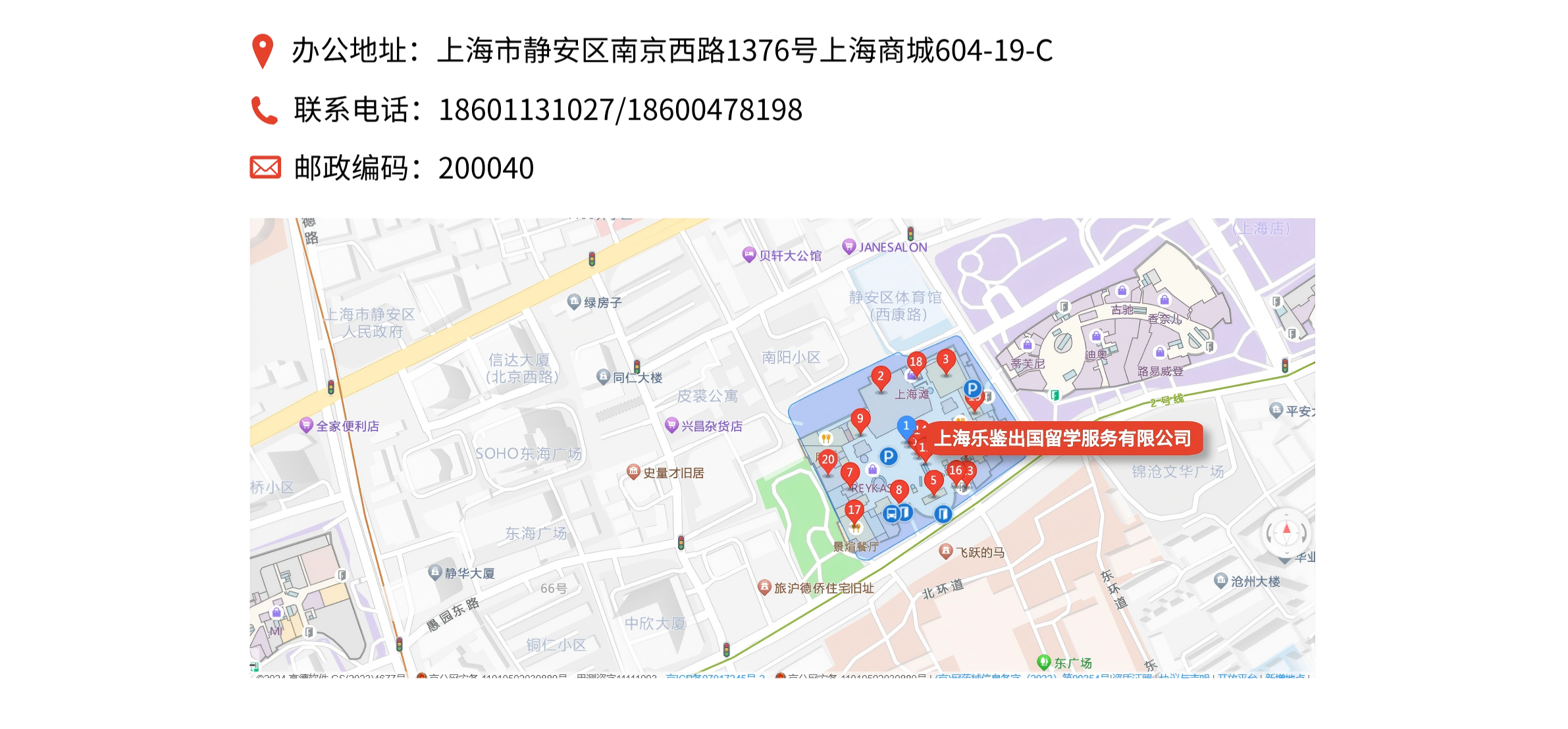The width and height of the screenshot is (1568, 729).
Task: Tap map marker number 9
Action: 860,419
